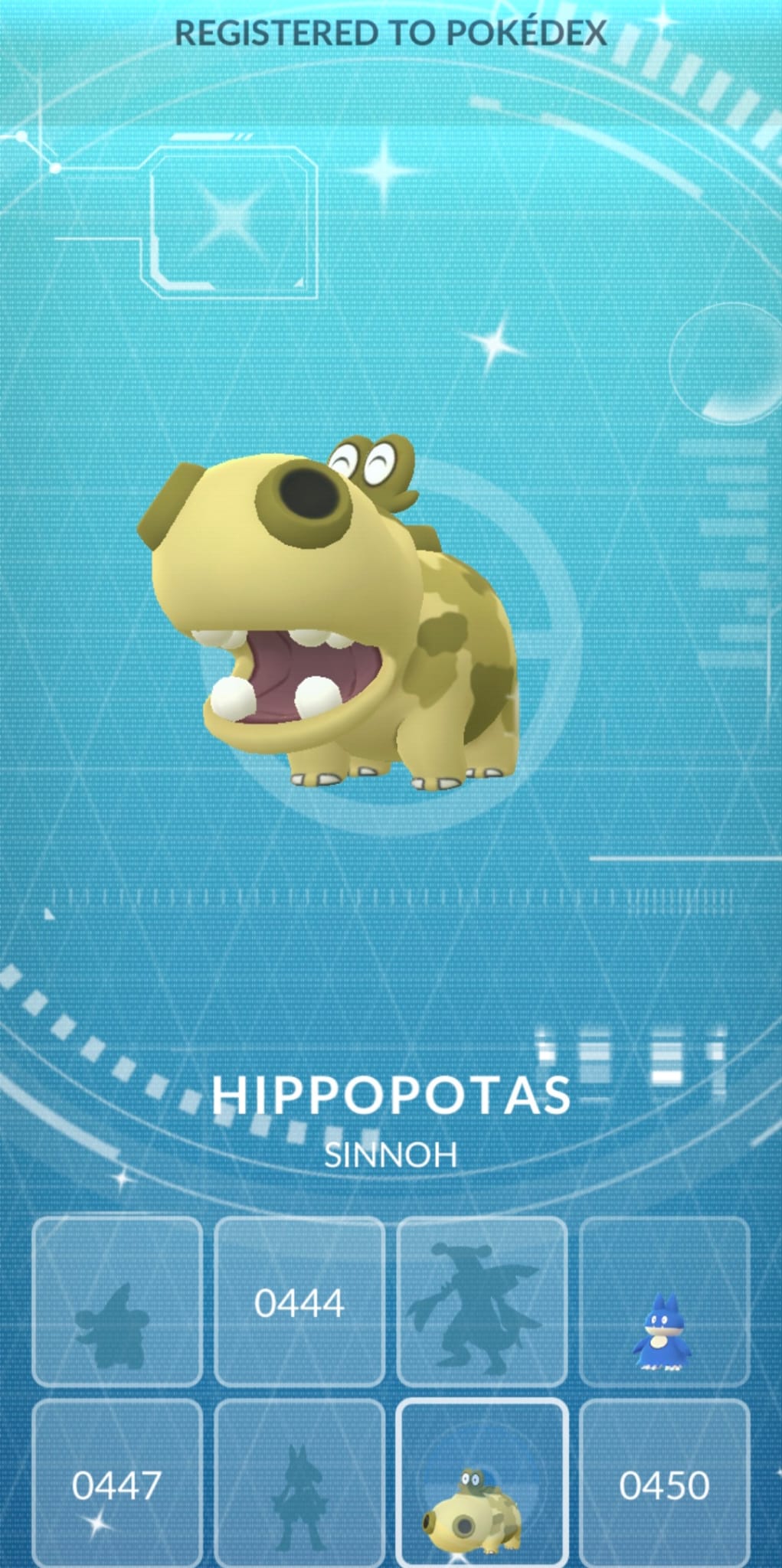Tap the highlighted Hippopotas tile
The height and width of the screenshot is (1568, 782).
481,1485
